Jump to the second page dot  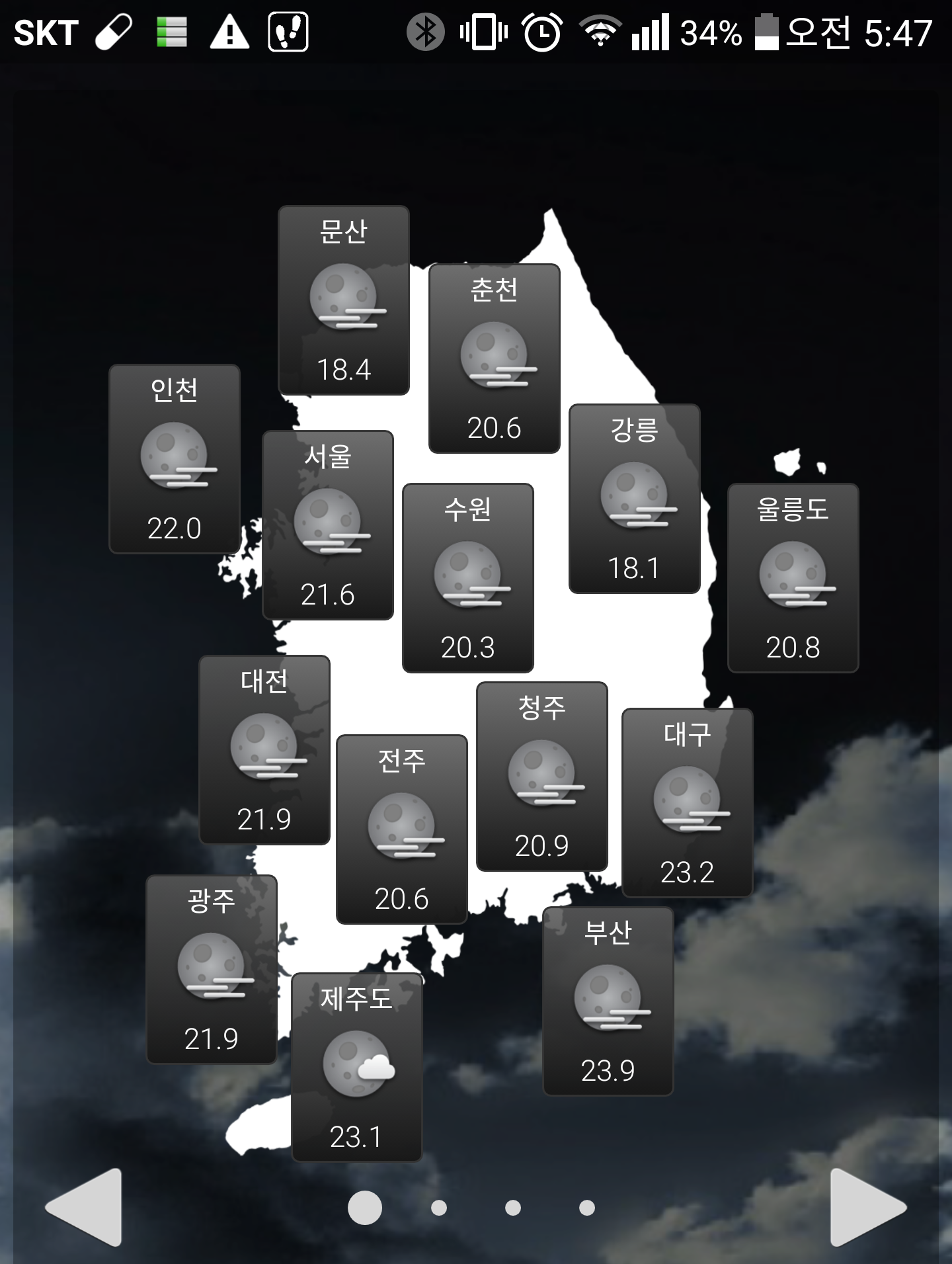(439, 1208)
